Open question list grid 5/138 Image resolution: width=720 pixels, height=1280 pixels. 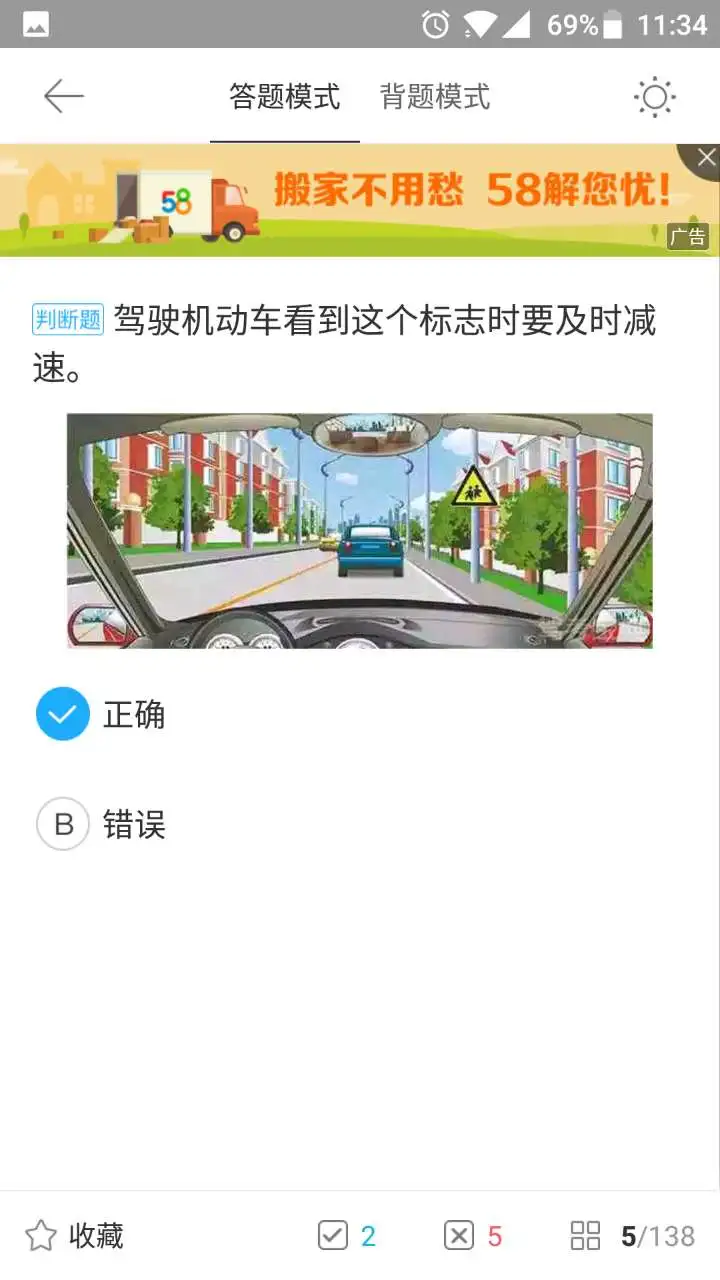point(632,1236)
